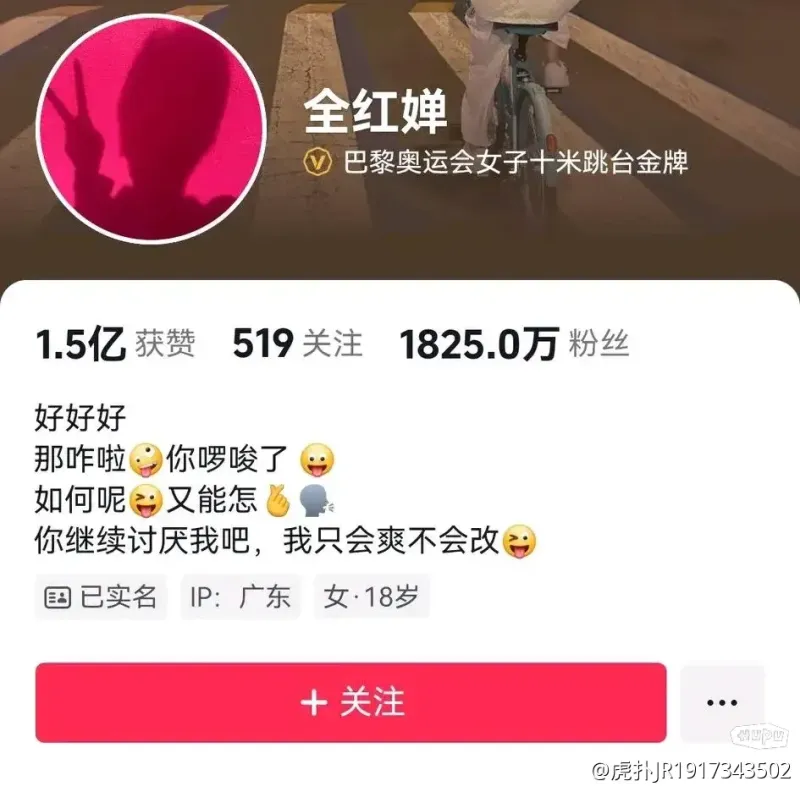Show the 1.5亿 获赞 likes details

[x=115, y=344]
